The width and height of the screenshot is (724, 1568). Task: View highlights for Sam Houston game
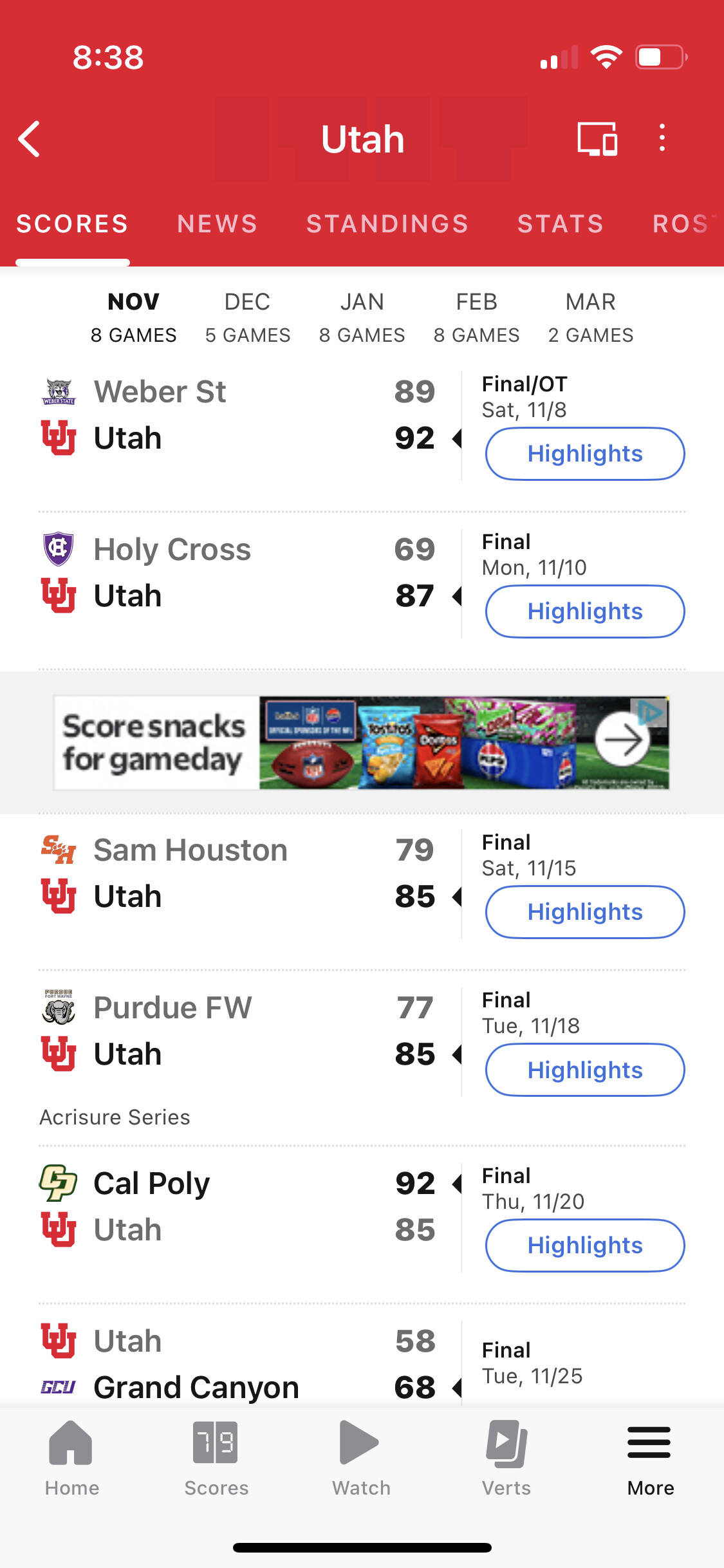click(584, 912)
